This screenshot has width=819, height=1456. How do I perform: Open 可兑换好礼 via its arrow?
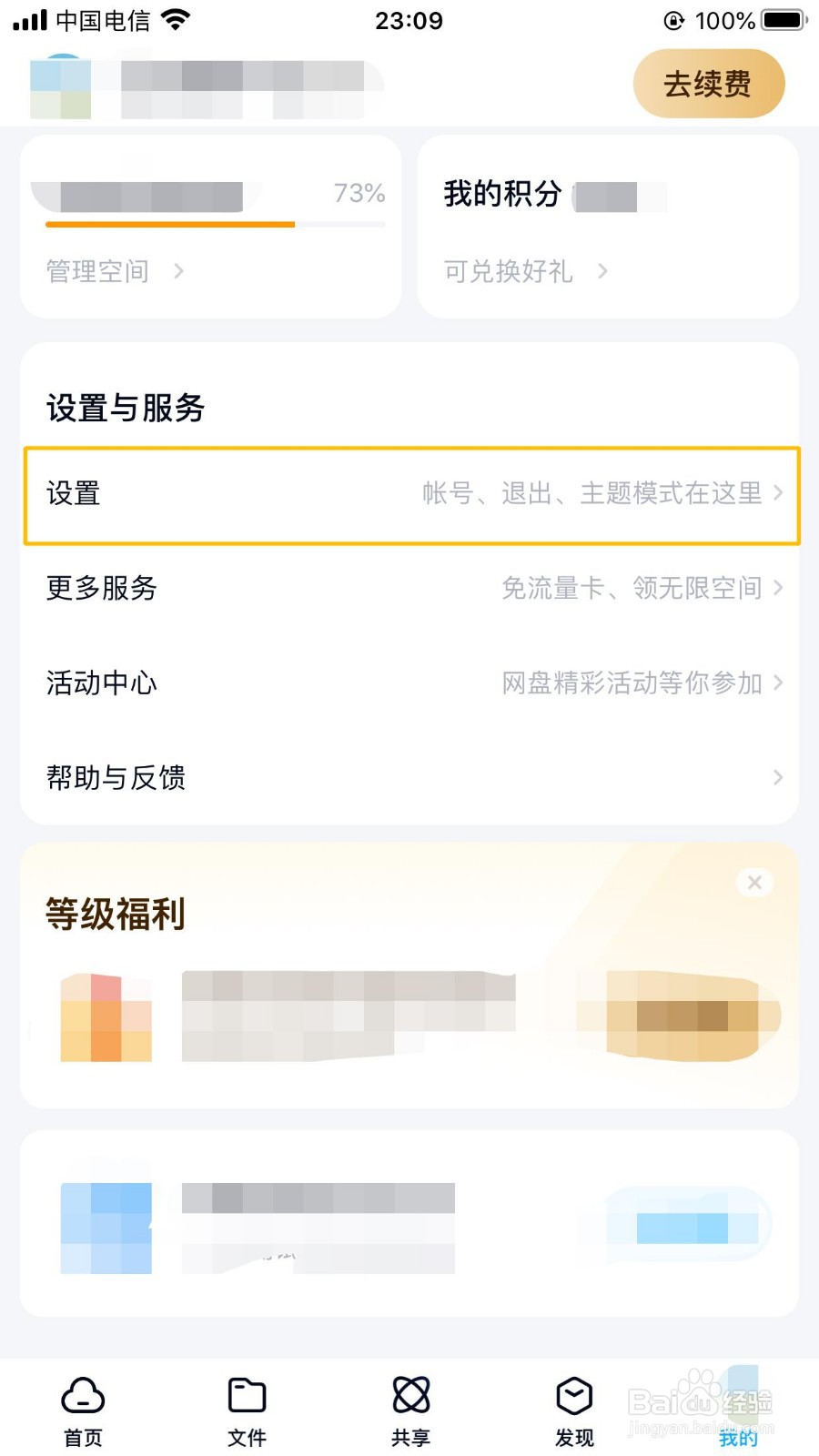(602, 271)
